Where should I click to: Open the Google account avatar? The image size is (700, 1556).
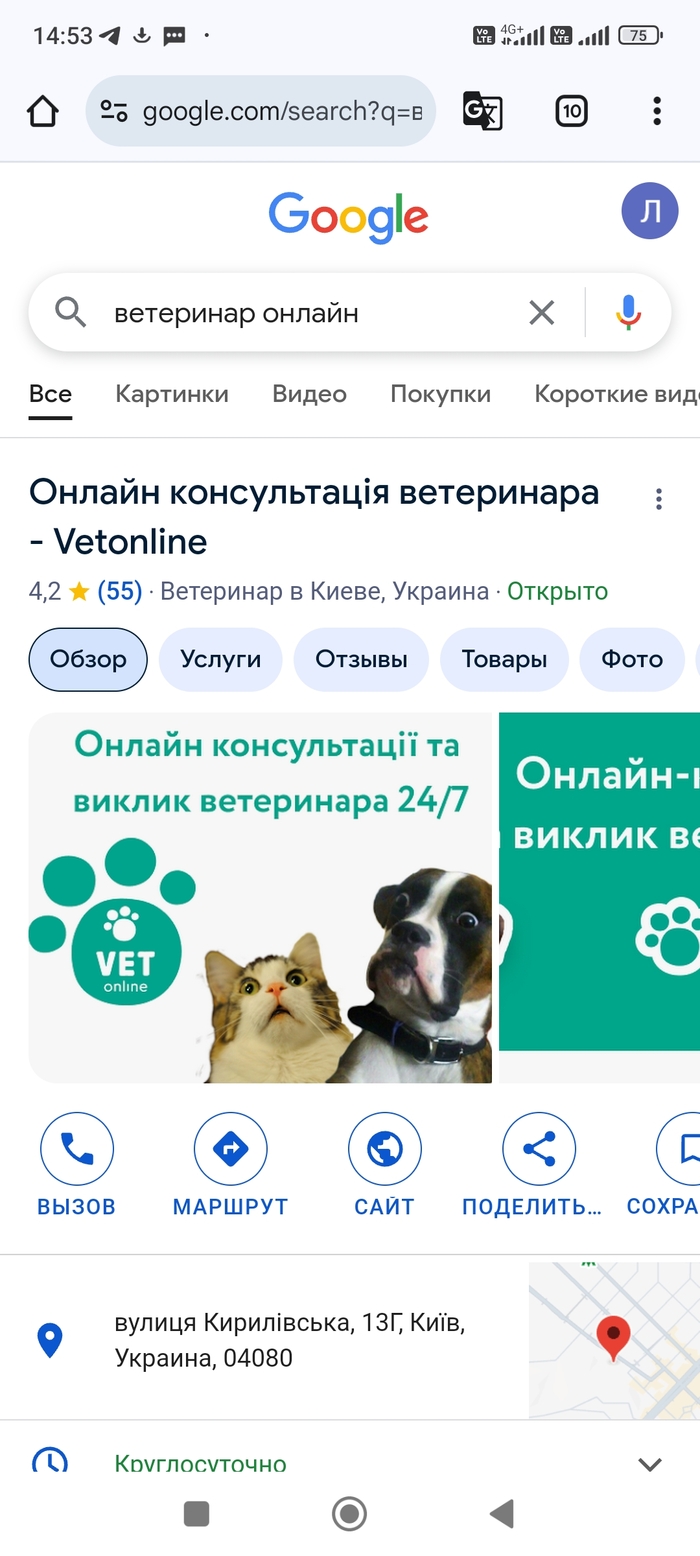pyautogui.click(x=650, y=210)
